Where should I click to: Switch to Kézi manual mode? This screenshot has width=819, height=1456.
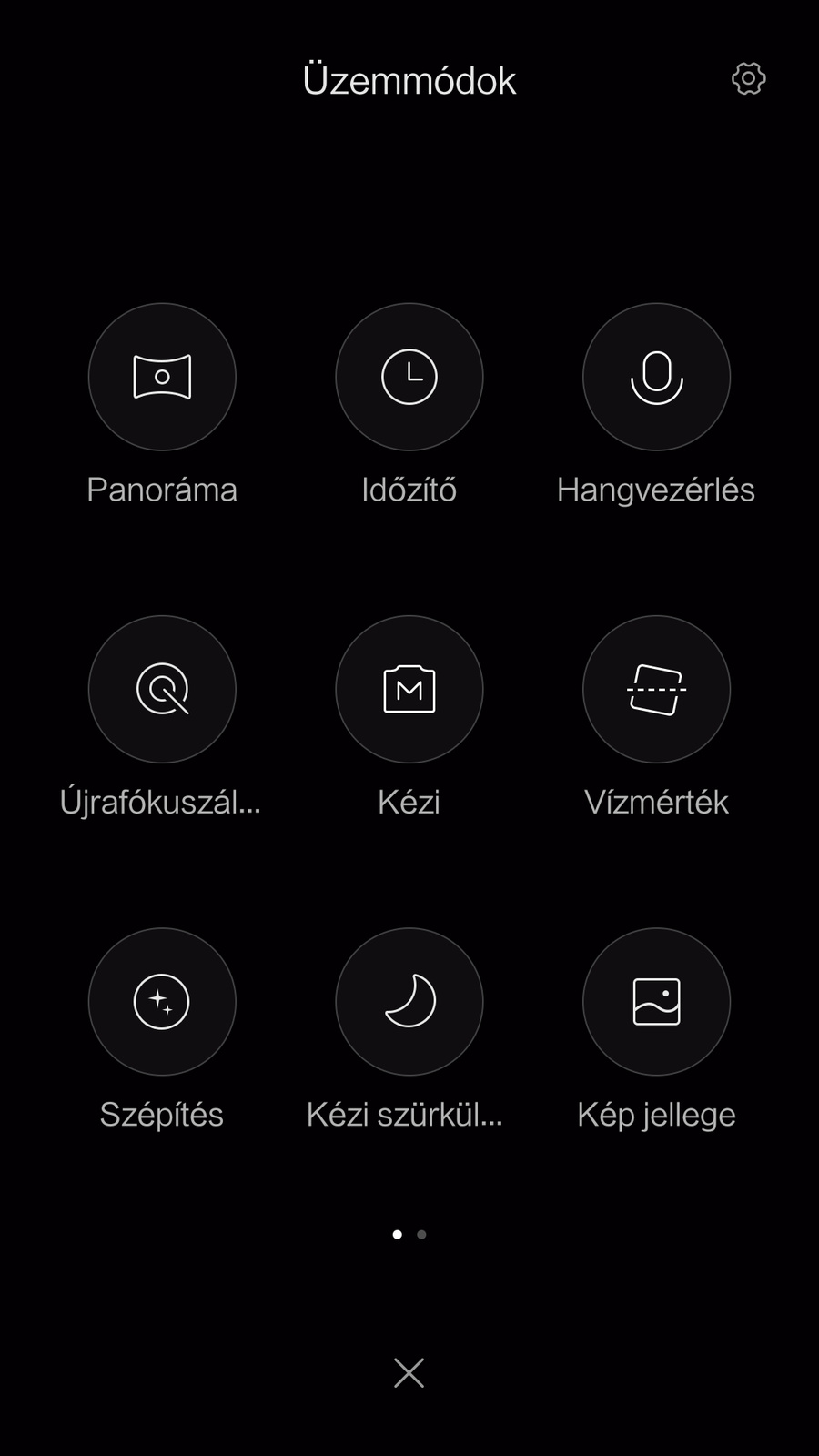[x=409, y=689]
